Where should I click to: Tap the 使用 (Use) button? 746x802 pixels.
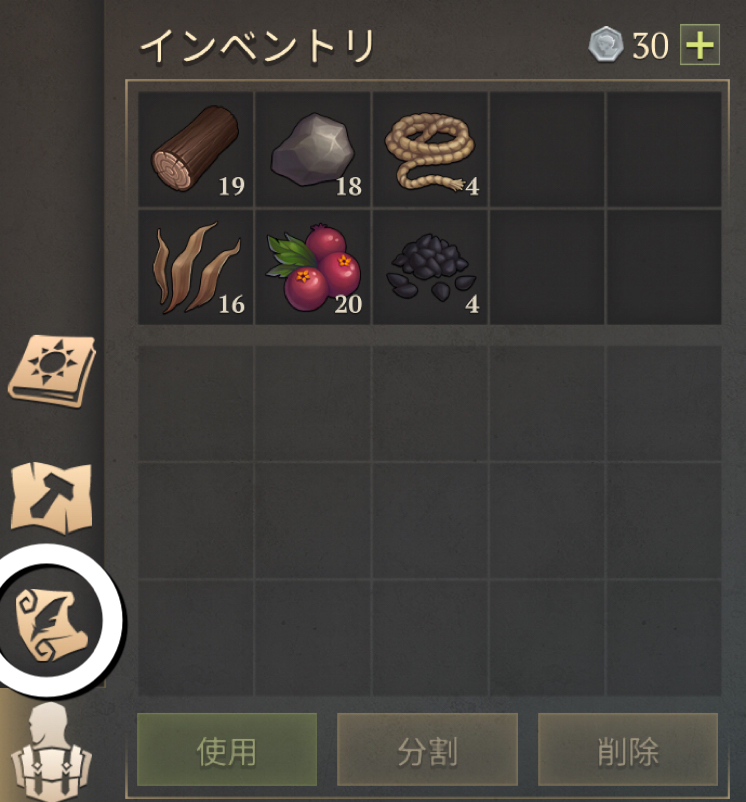pyautogui.click(x=227, y=752)
